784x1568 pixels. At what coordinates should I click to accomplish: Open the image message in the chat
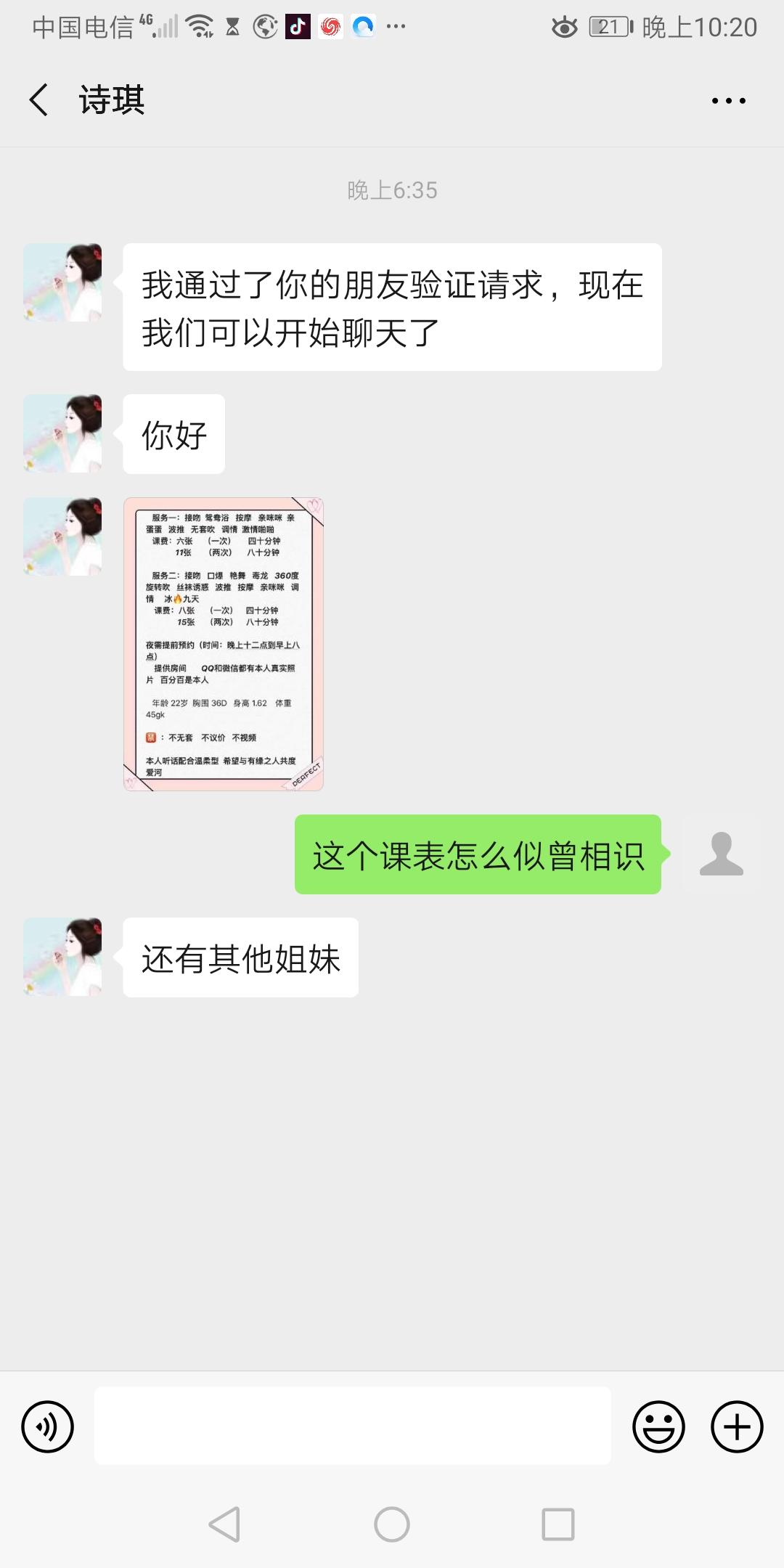(x=224, y=644)
